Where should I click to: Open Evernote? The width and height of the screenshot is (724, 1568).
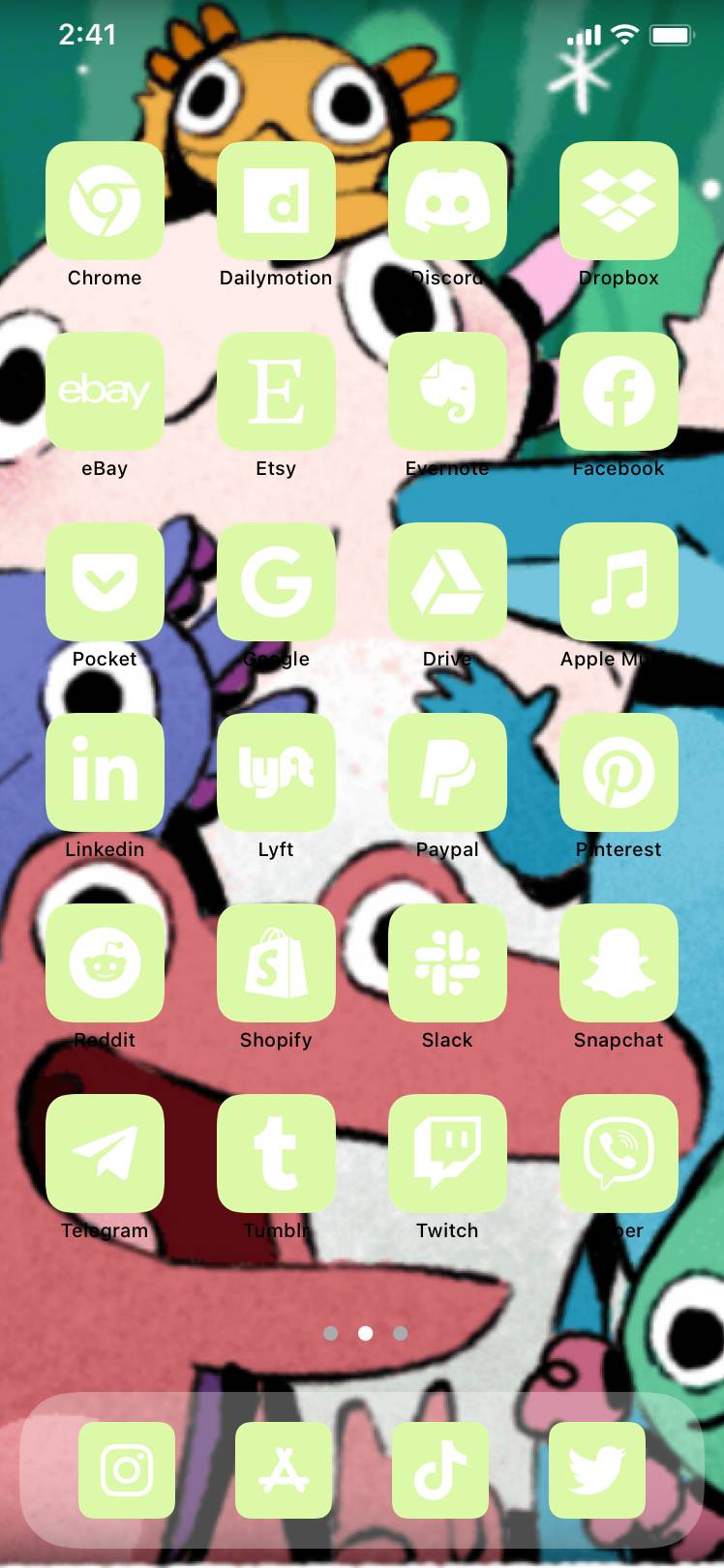coord(447,392)
